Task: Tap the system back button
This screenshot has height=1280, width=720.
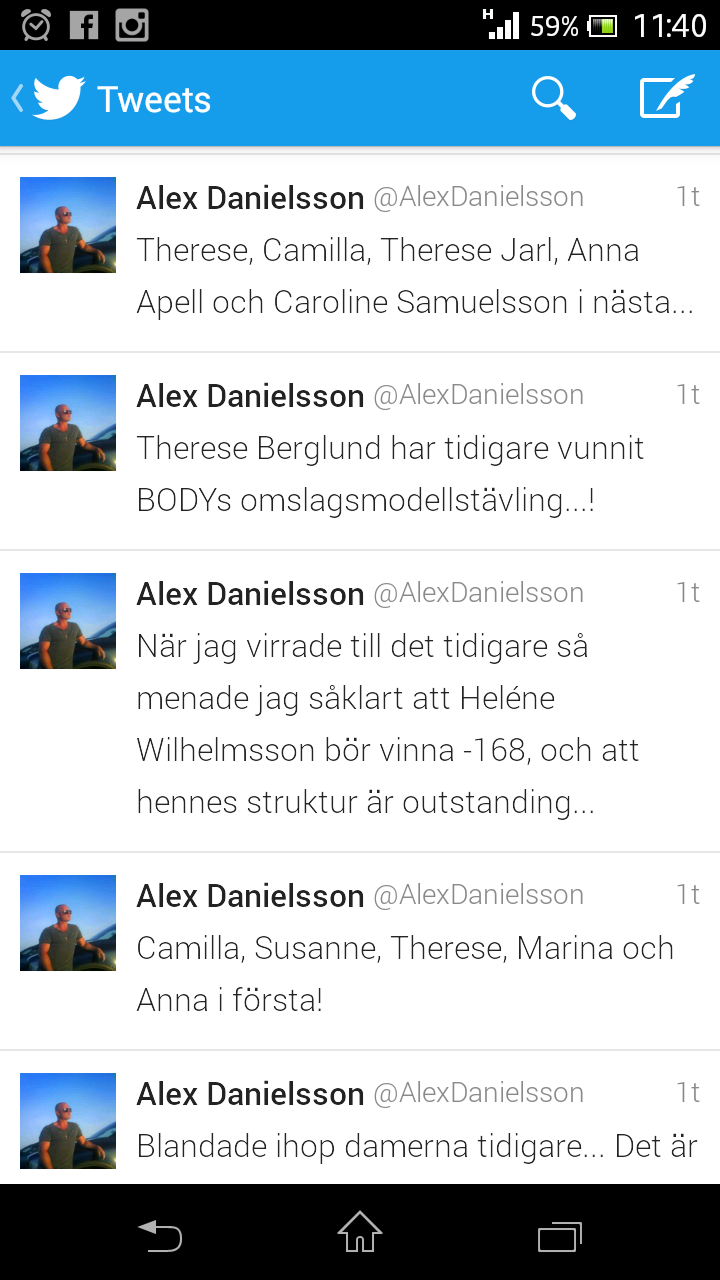Action: pos(160,1236)
